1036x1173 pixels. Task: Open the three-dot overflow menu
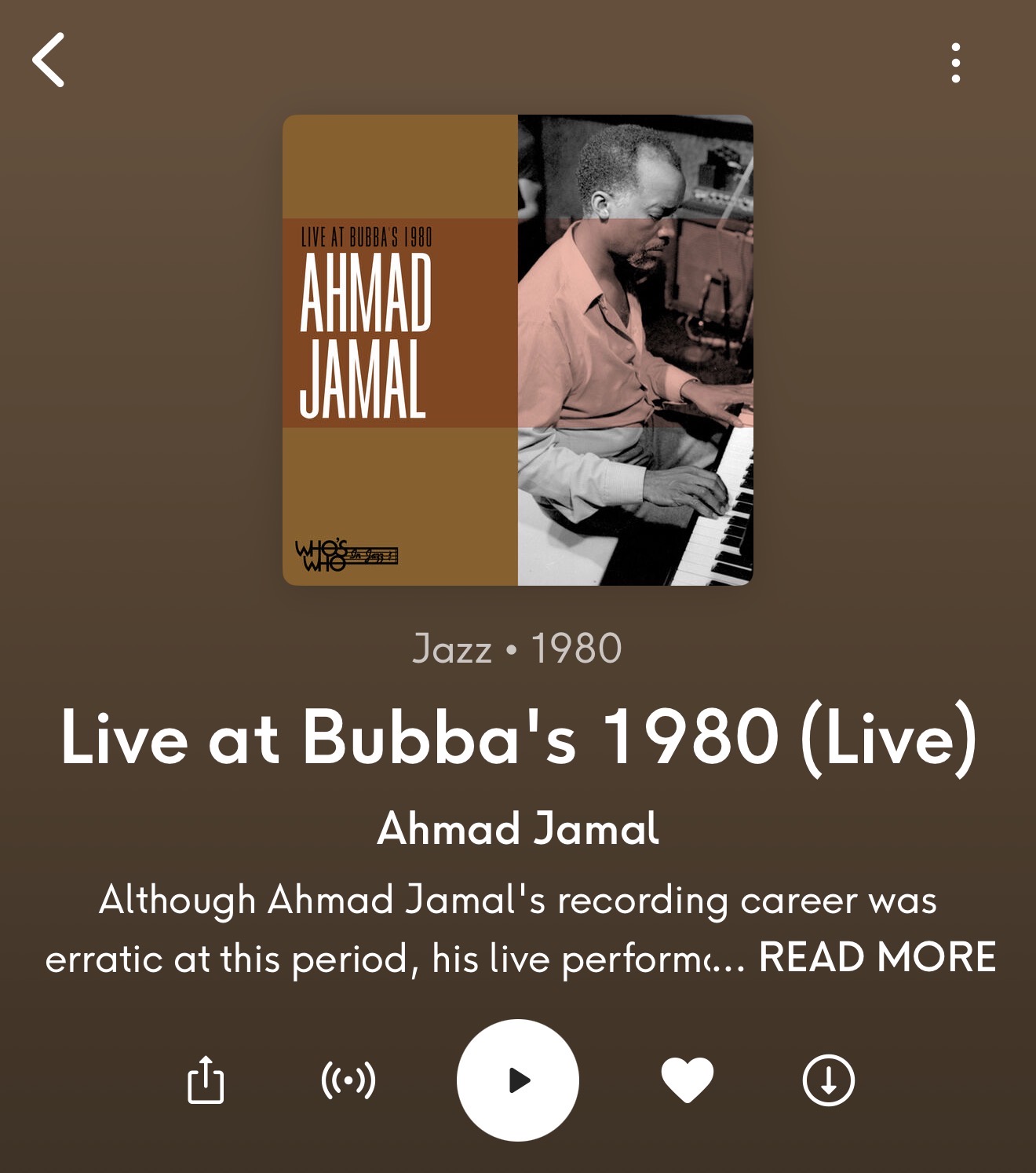pos(955,63)
